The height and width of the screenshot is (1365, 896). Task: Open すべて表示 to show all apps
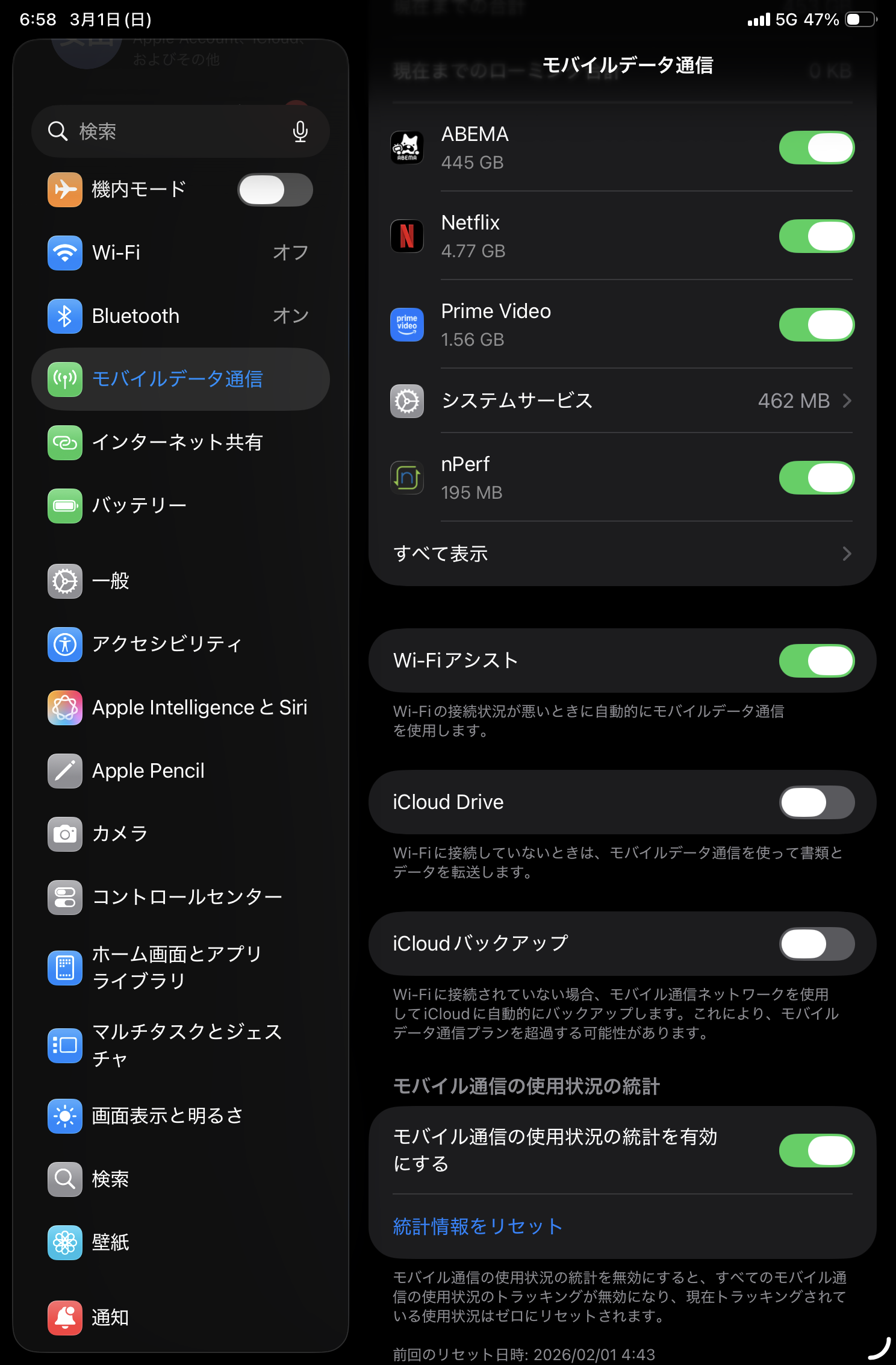(x=621, y=554)
